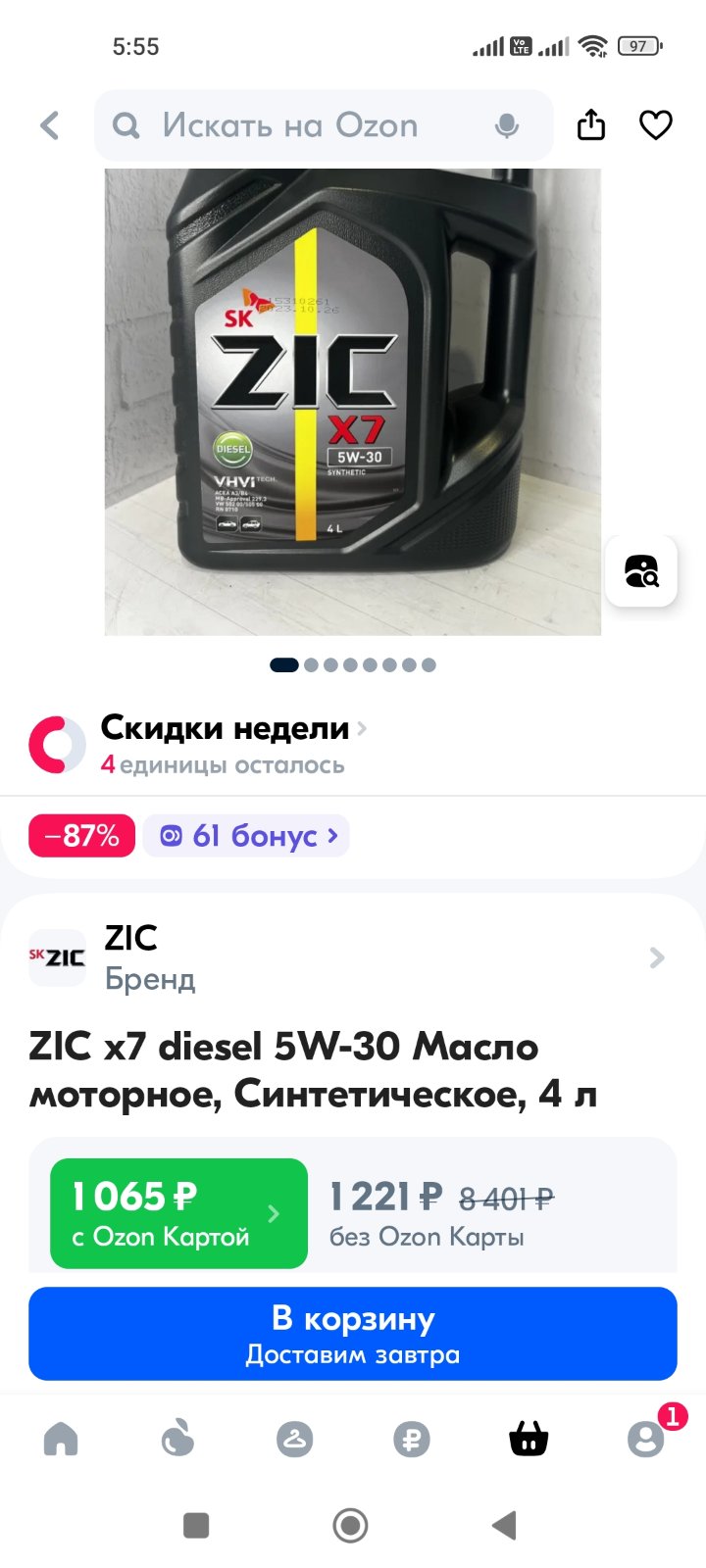
Task: Open the ZIC brand page
Action: point(353,957)
